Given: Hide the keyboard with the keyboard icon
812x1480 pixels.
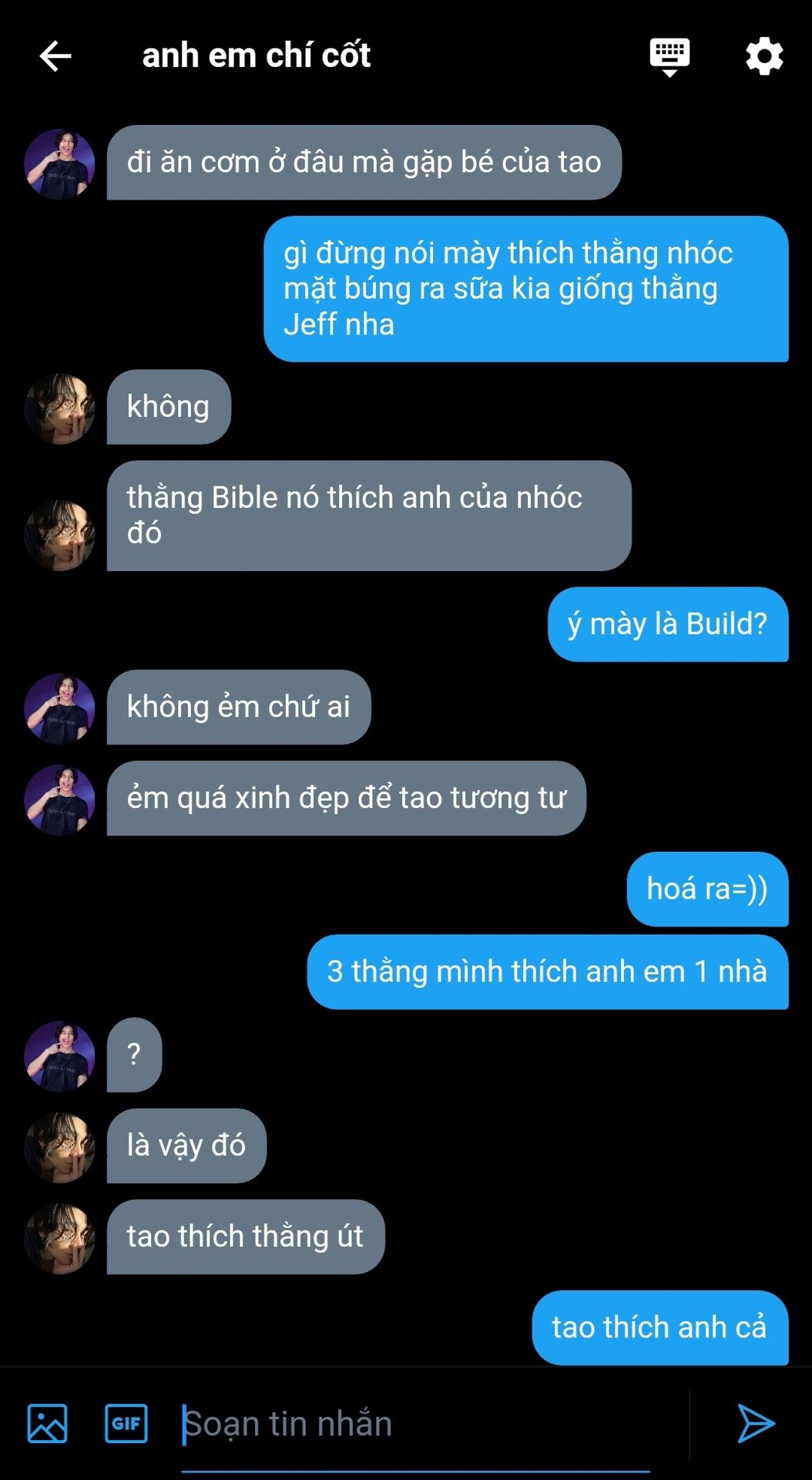Looking at the screenshot, I should click(x=669, y=57).
